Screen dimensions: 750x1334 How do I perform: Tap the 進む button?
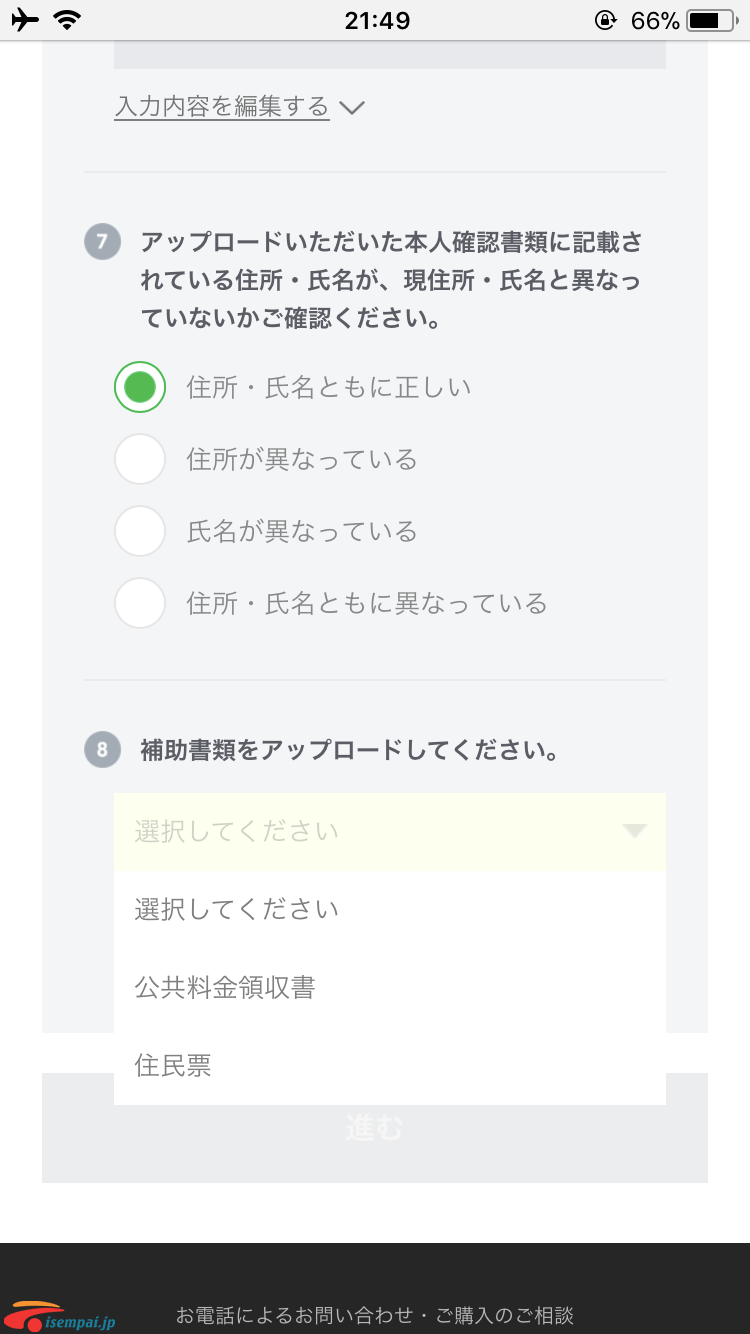(x=375, y=1129)
